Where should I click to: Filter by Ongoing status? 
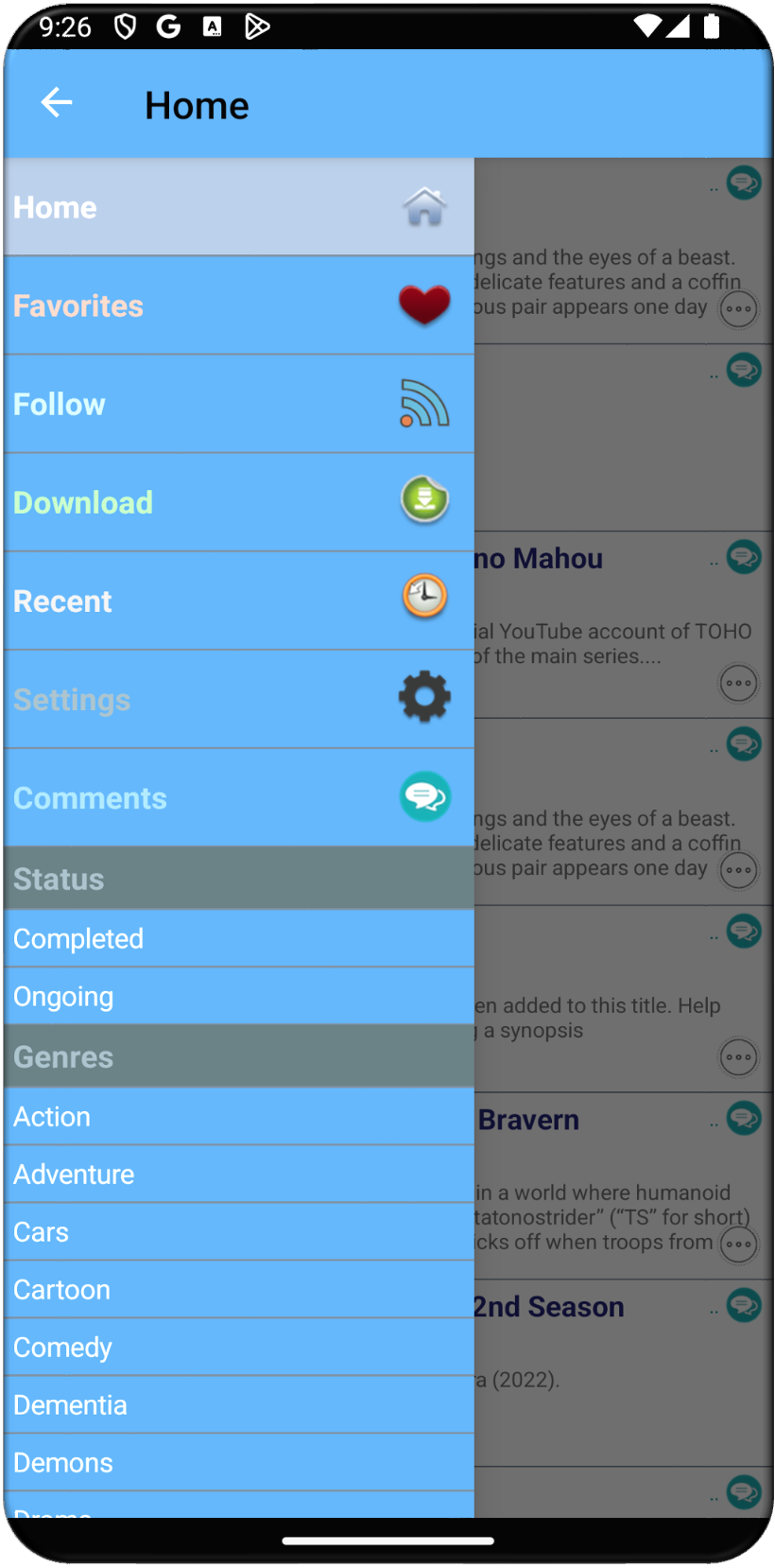[x=239, y=996]
